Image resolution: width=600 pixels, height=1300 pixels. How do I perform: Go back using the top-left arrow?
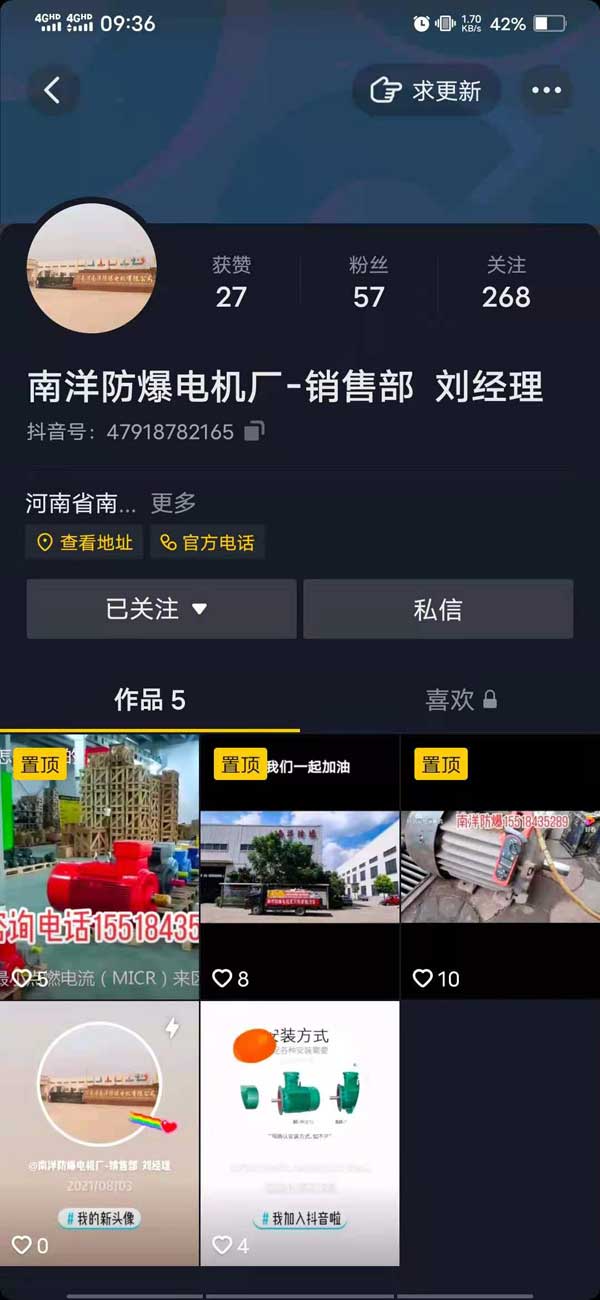[x=52, y=91]
